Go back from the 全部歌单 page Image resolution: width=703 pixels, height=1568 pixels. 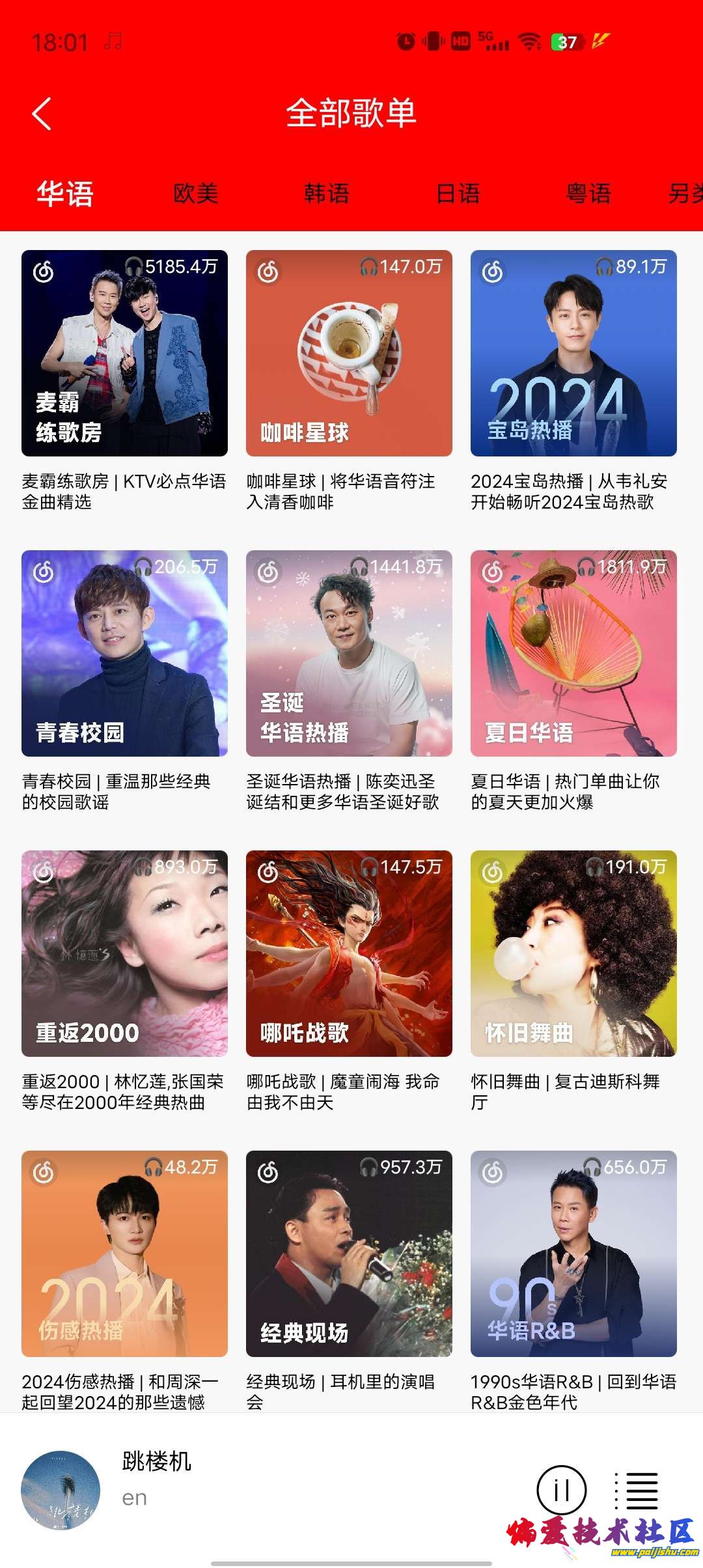click(x=42, y=114)
